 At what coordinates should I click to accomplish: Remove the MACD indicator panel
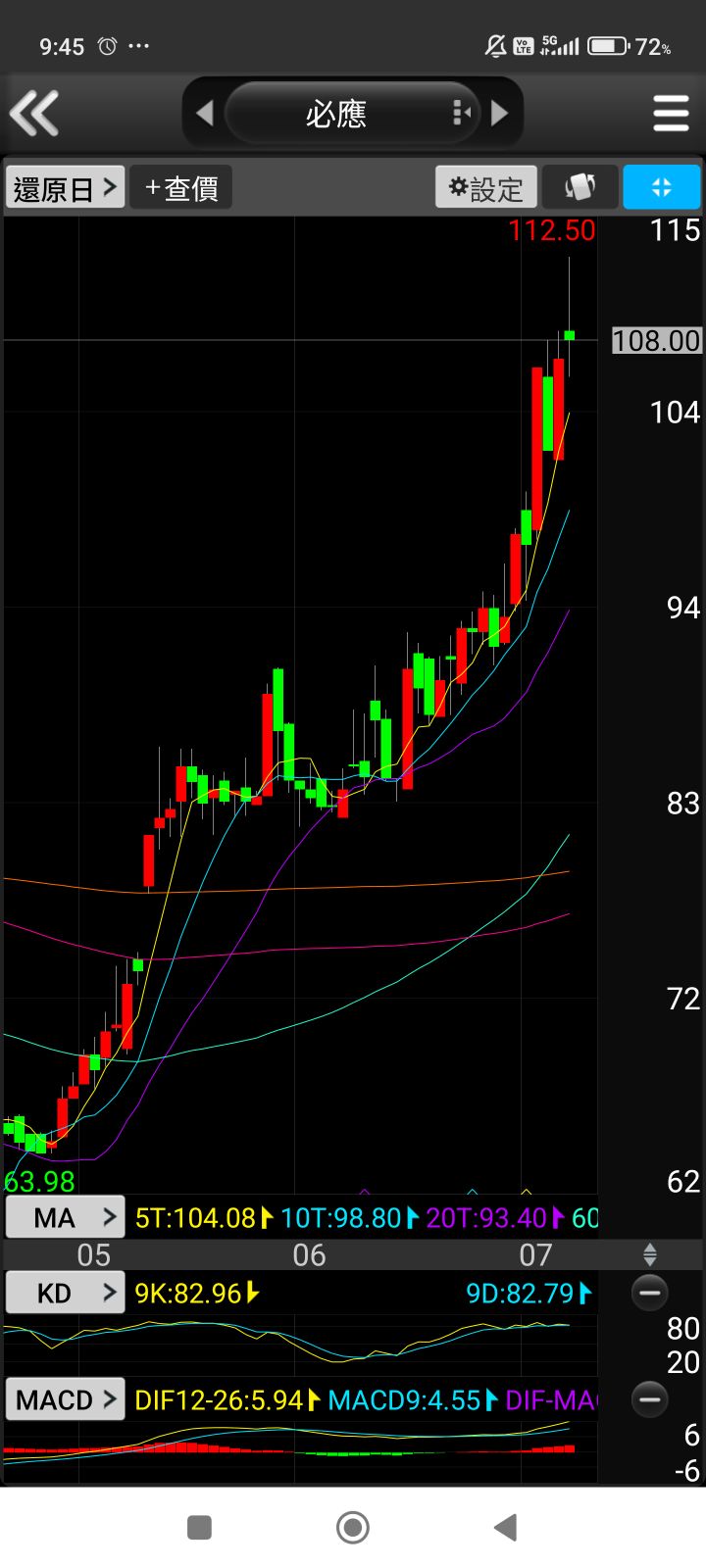point(649,1399)
